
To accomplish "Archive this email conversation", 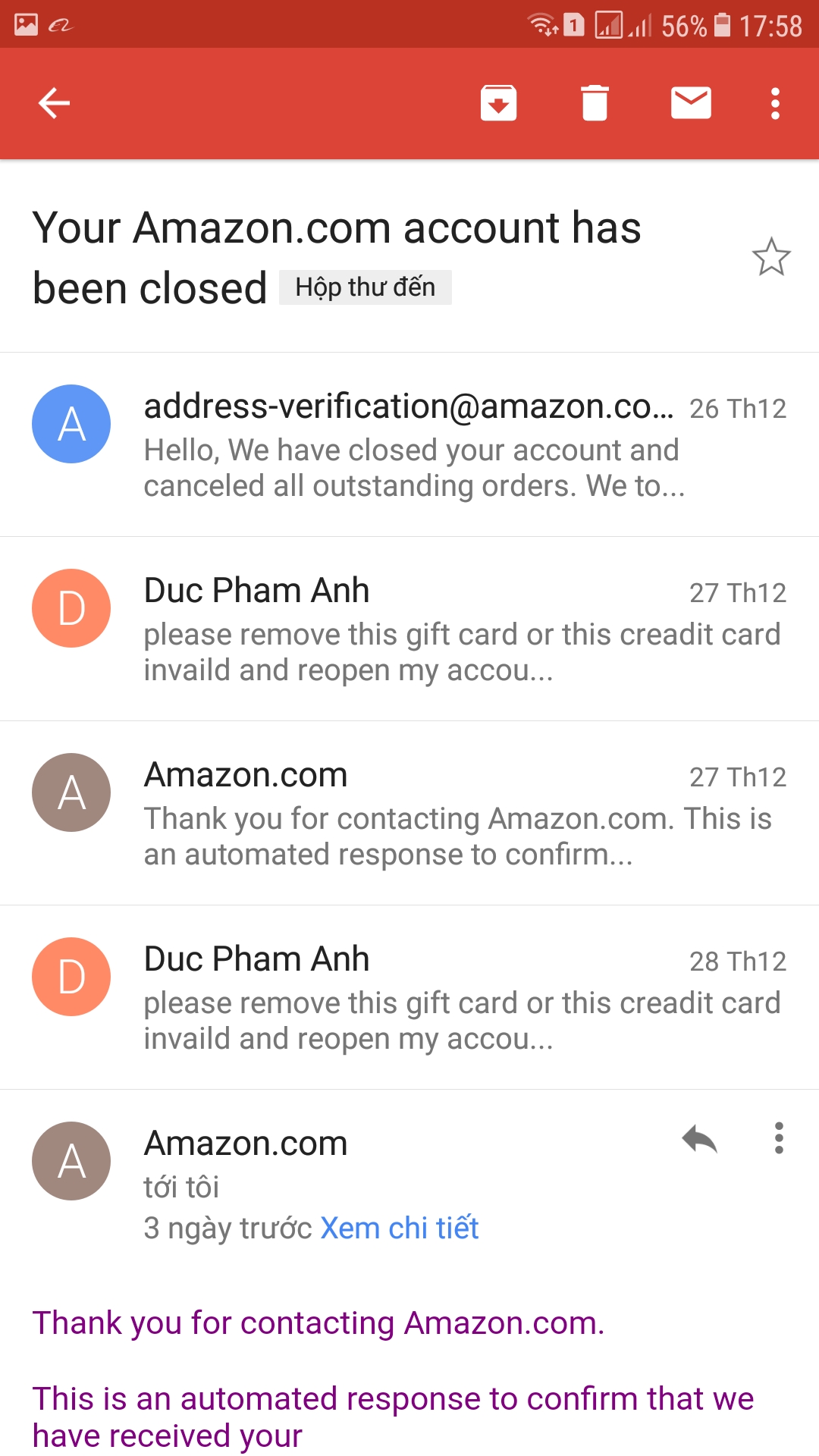I will [498, 103].
